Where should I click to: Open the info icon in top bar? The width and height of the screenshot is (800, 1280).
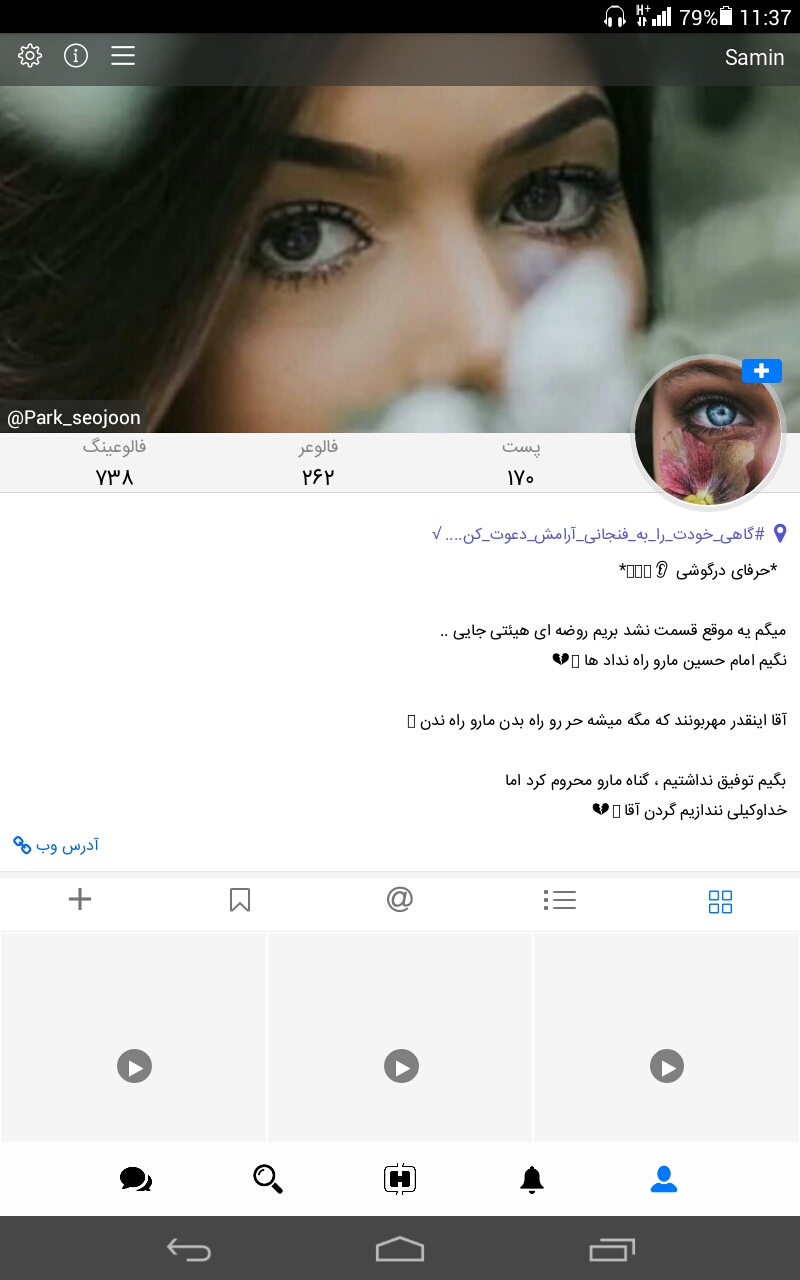(x=76, y=56)
